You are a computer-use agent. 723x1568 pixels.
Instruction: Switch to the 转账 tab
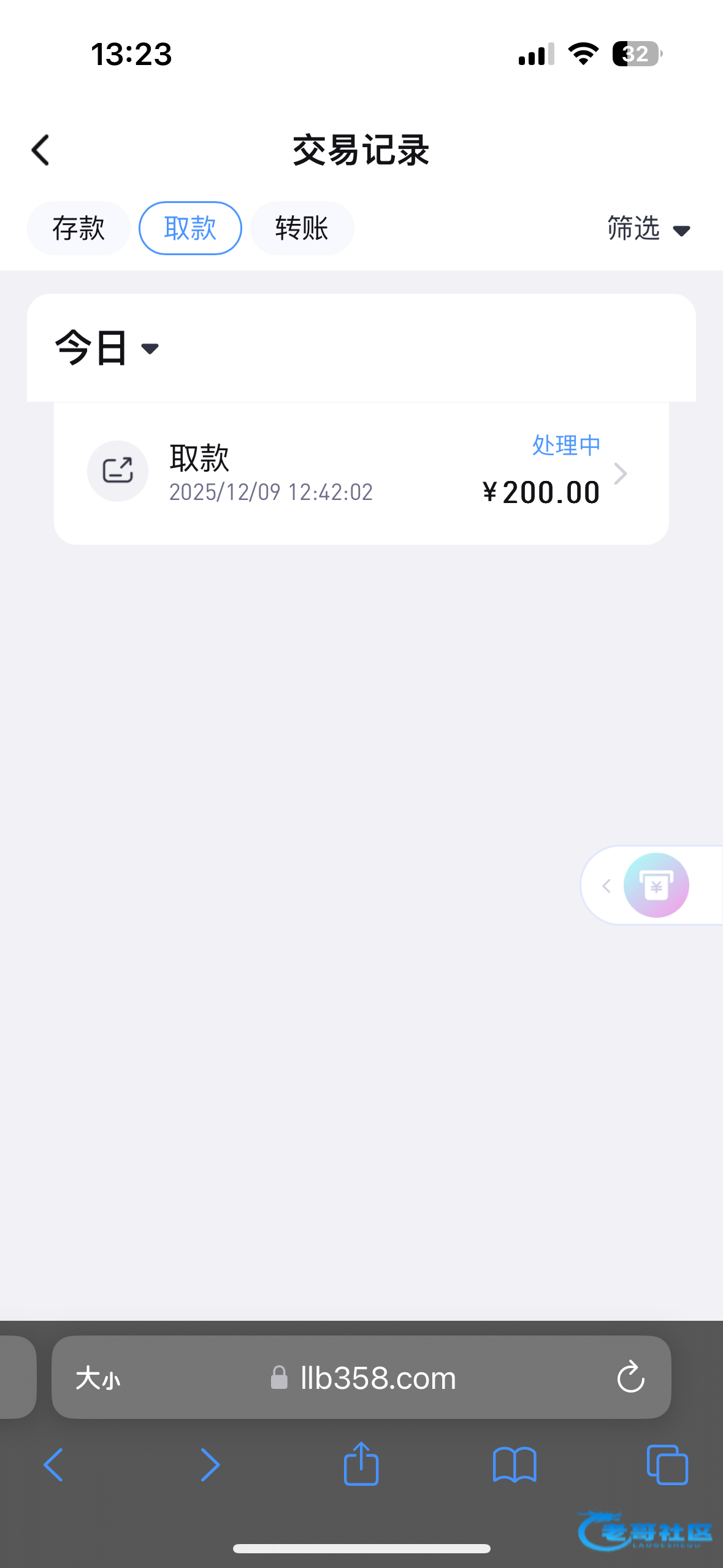tap(302, 228)
